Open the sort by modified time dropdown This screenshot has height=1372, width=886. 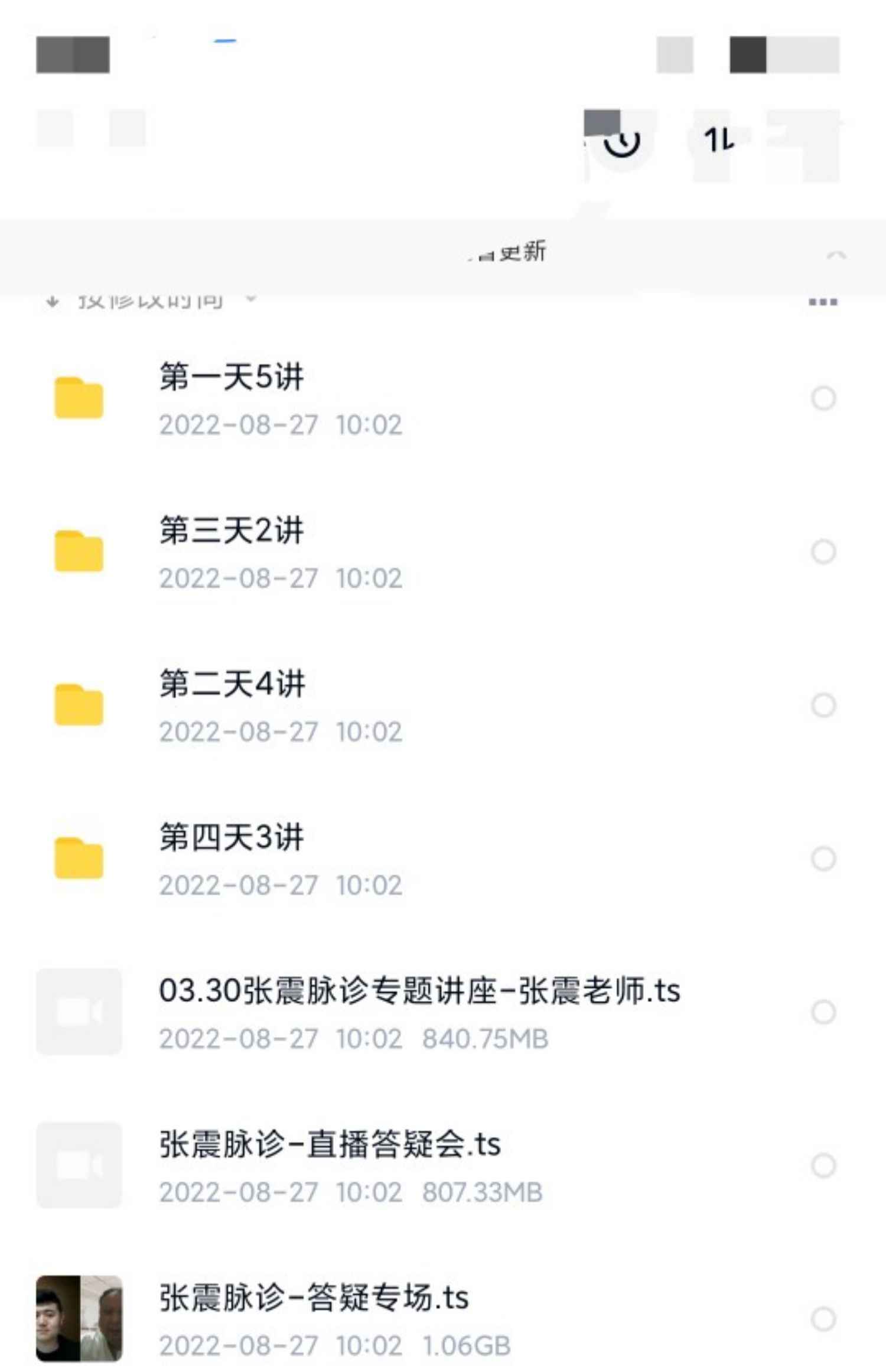pos(151,301)
